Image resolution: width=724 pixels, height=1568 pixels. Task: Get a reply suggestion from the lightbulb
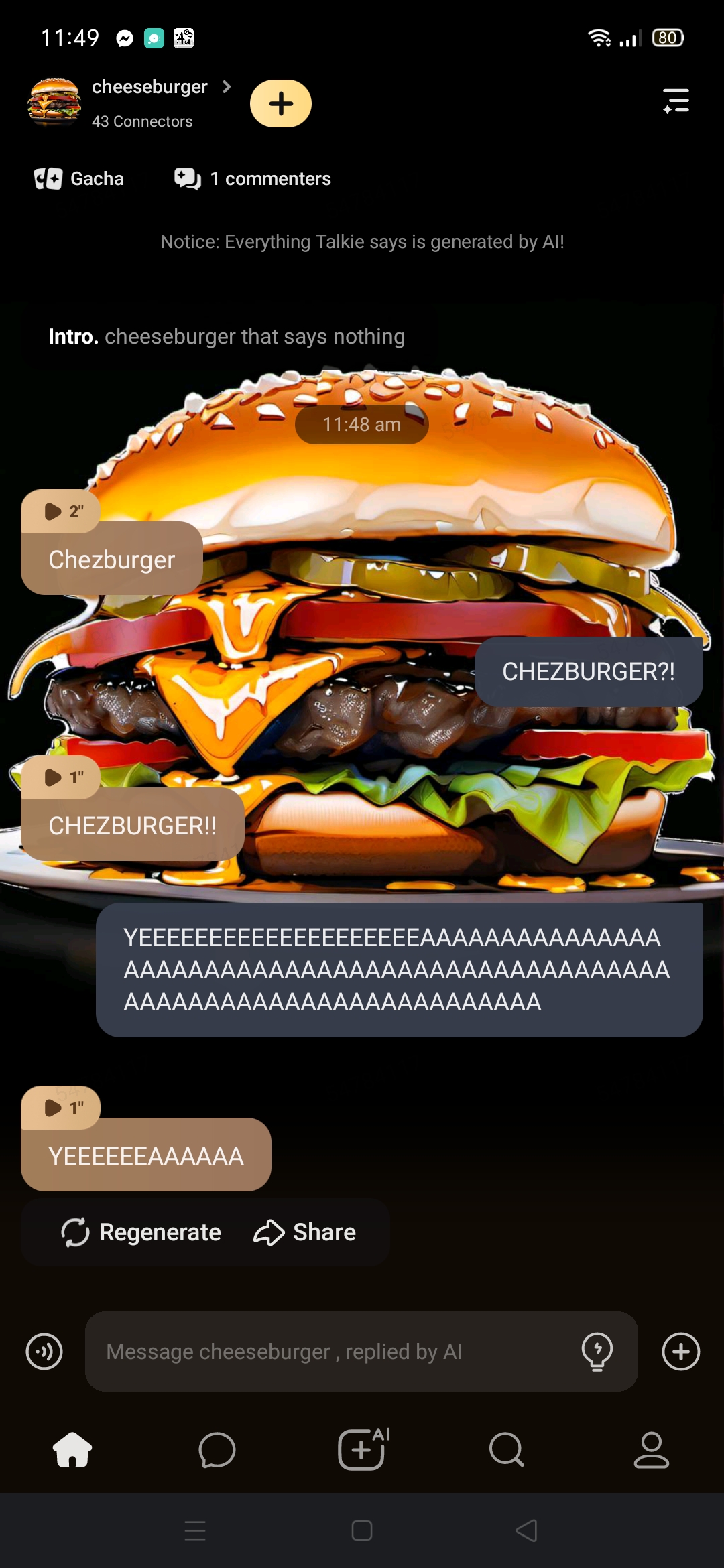(x=597, y=1352)
